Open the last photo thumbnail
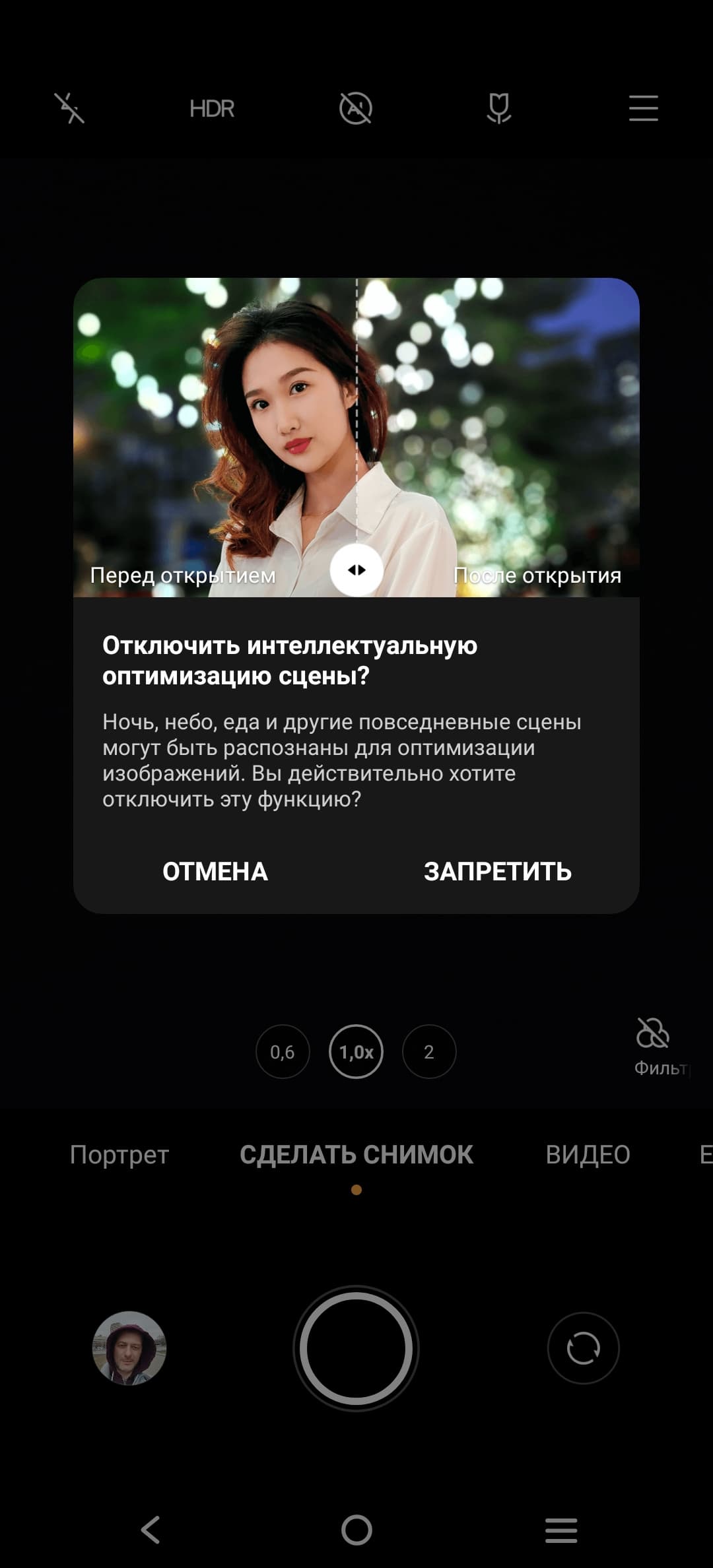This screenshot has width=713, height=1568. point(129,1348)
